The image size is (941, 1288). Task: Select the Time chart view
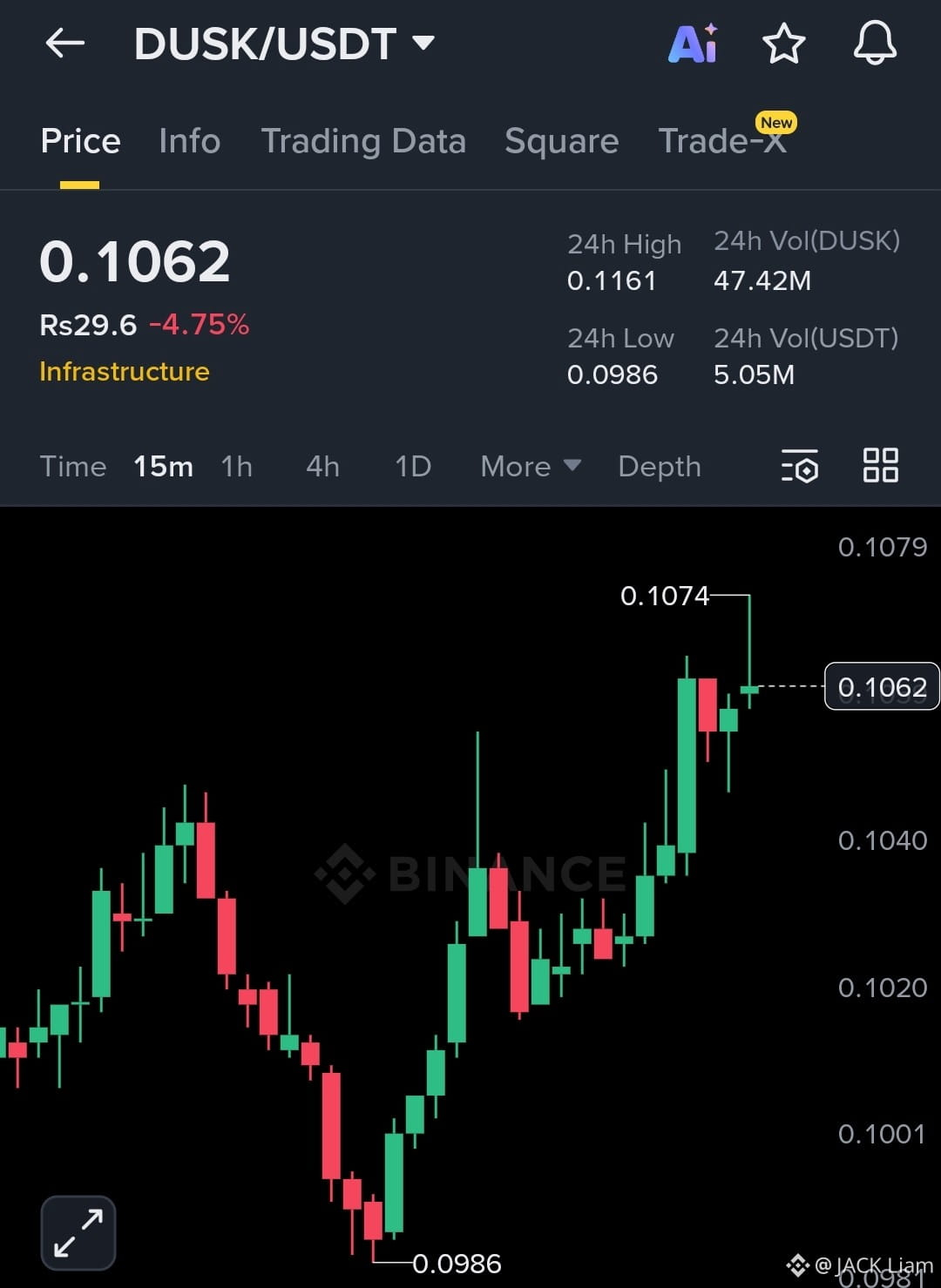click(73, 467)
